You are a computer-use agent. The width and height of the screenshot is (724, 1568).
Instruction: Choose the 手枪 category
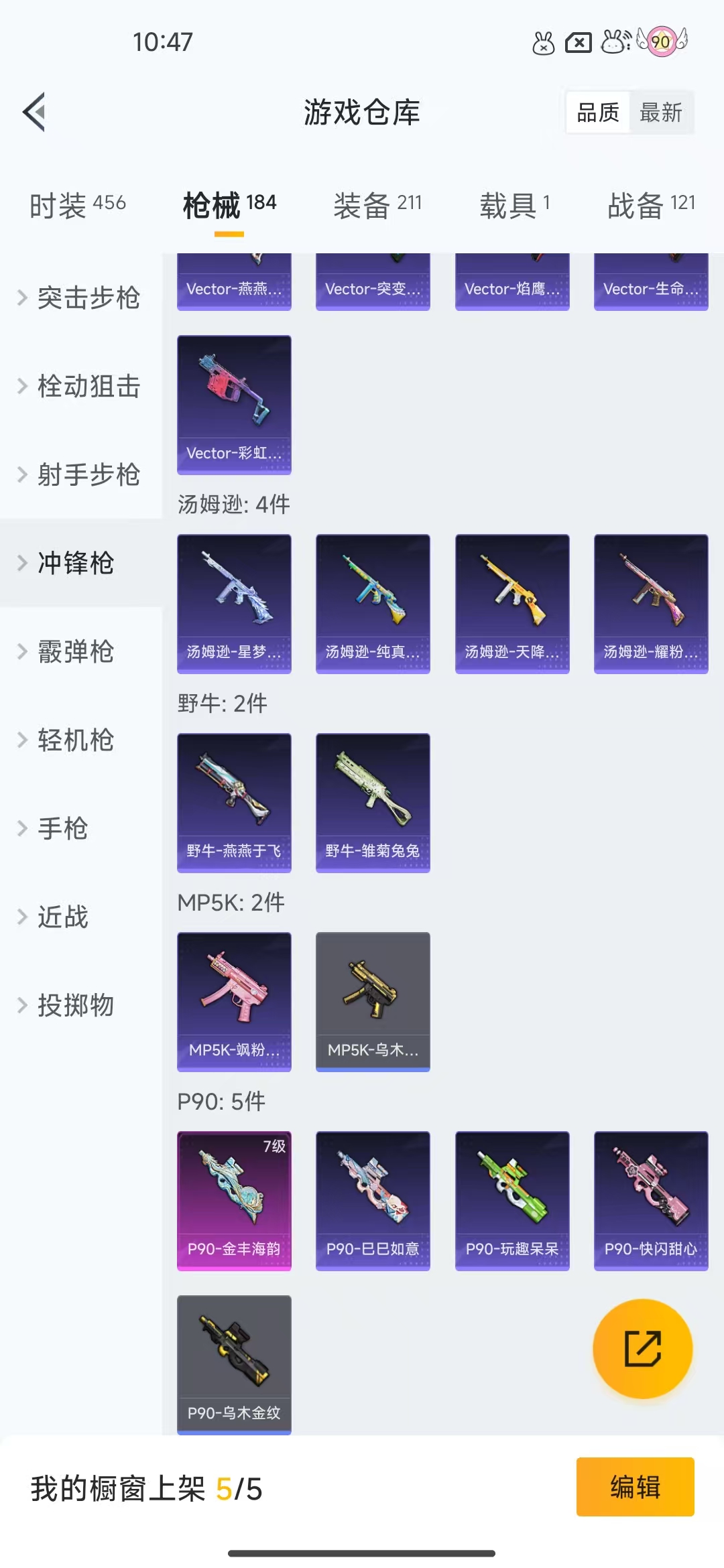coord(81,828)
